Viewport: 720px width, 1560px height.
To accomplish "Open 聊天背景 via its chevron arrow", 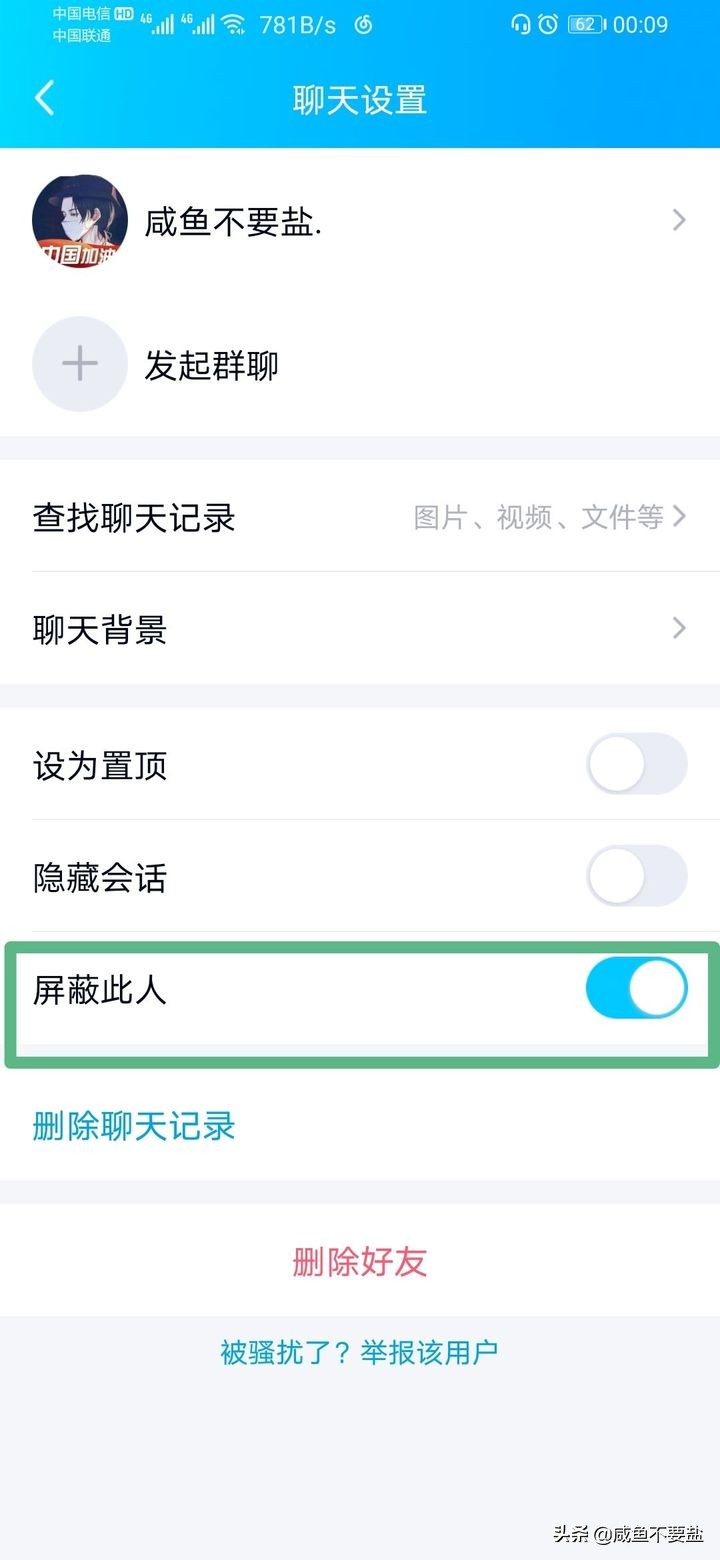I will (679, 628).
